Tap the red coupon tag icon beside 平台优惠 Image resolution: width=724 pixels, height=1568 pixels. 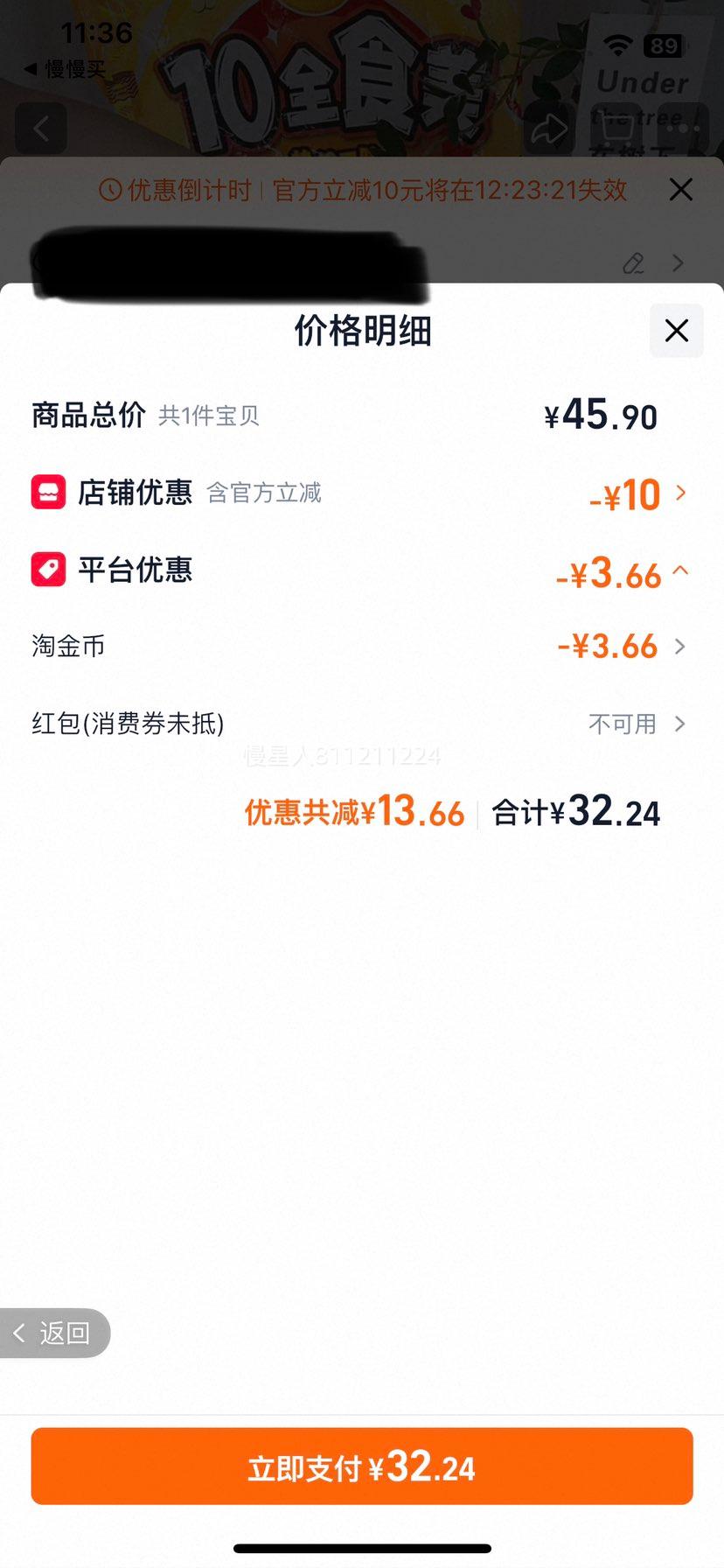coord(50,569)
